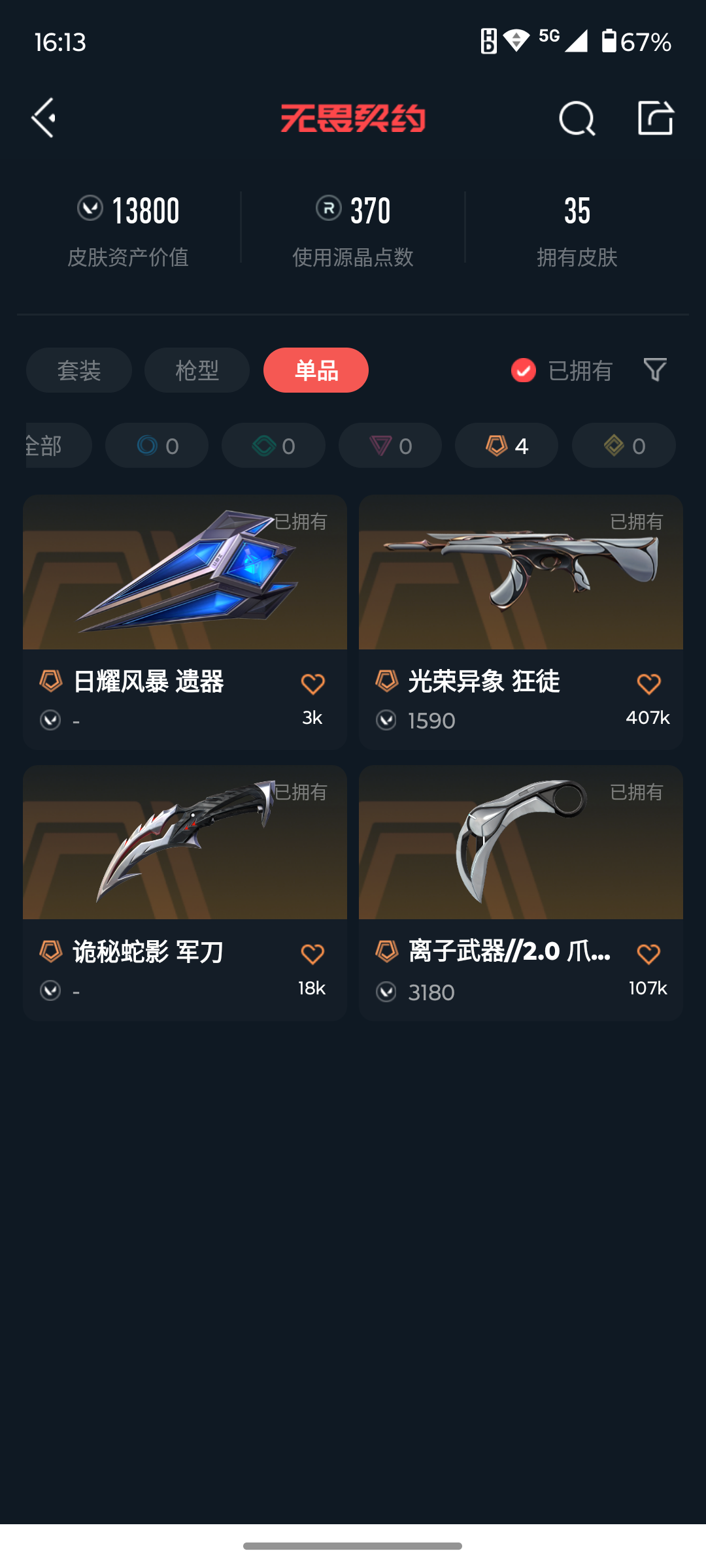Viewport: 706px width, 1568px height.
Task: Open the 光荣异象 狂徒 skin card
Action: pyautogui.click(x=521, y=622)
